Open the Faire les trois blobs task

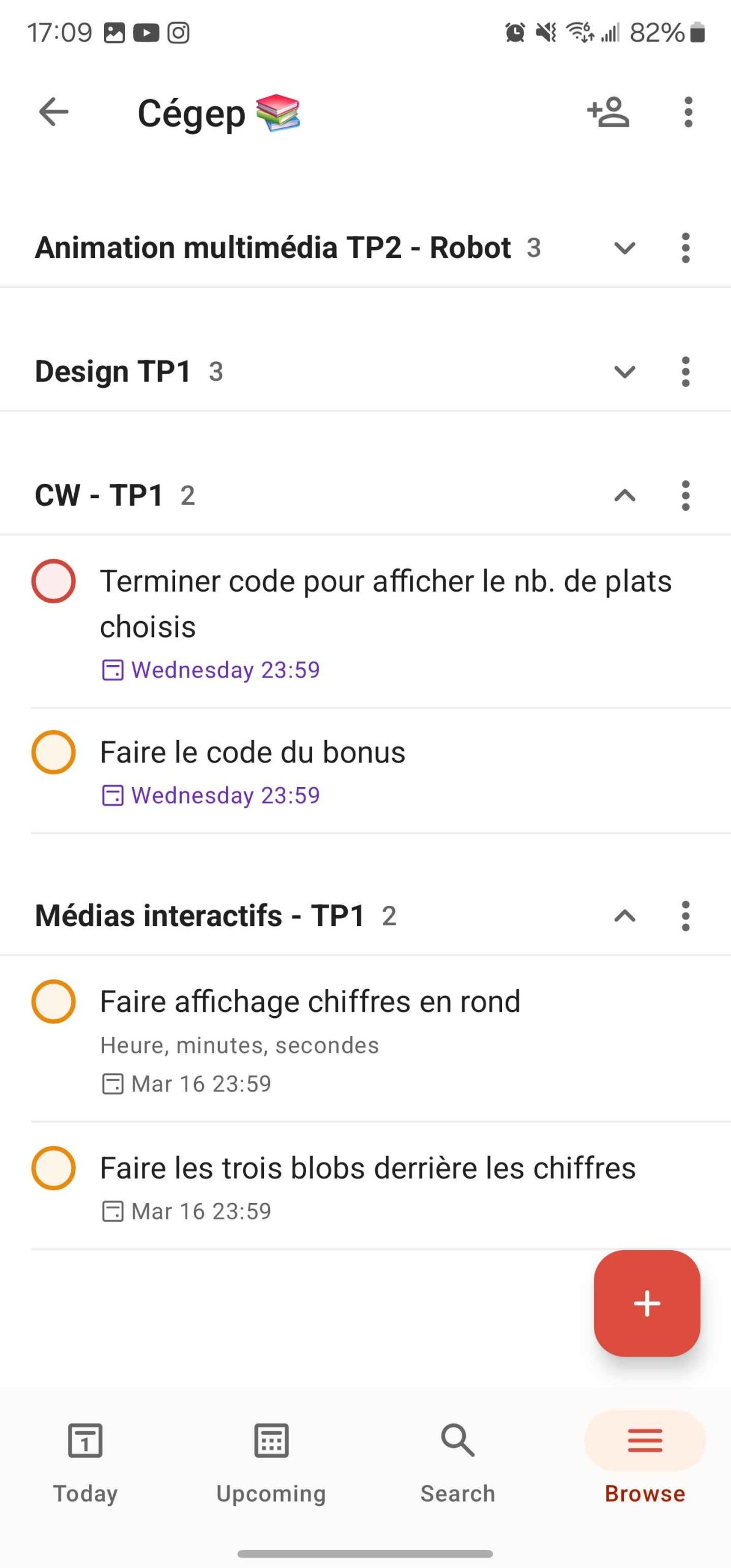click(367, 1168)
